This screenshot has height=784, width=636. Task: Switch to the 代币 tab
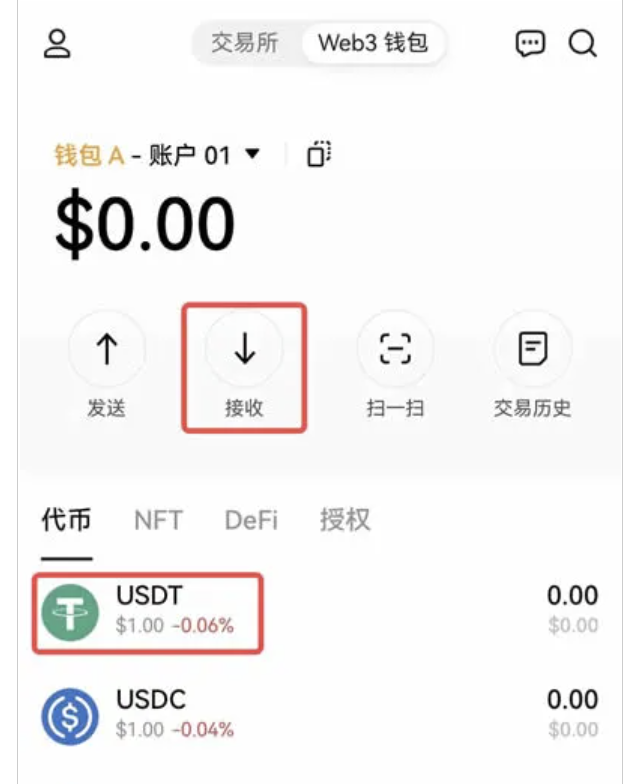(66, 520)
